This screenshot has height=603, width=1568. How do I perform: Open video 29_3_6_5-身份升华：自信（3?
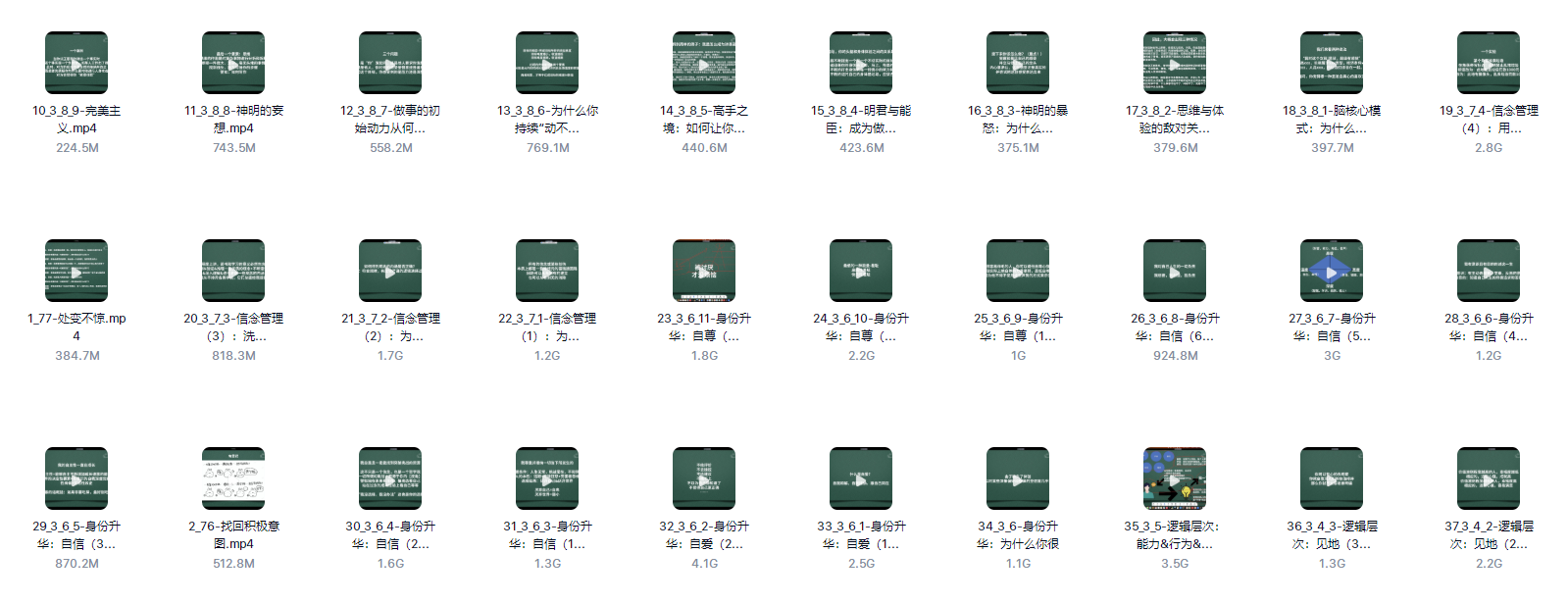coord(76,479)
